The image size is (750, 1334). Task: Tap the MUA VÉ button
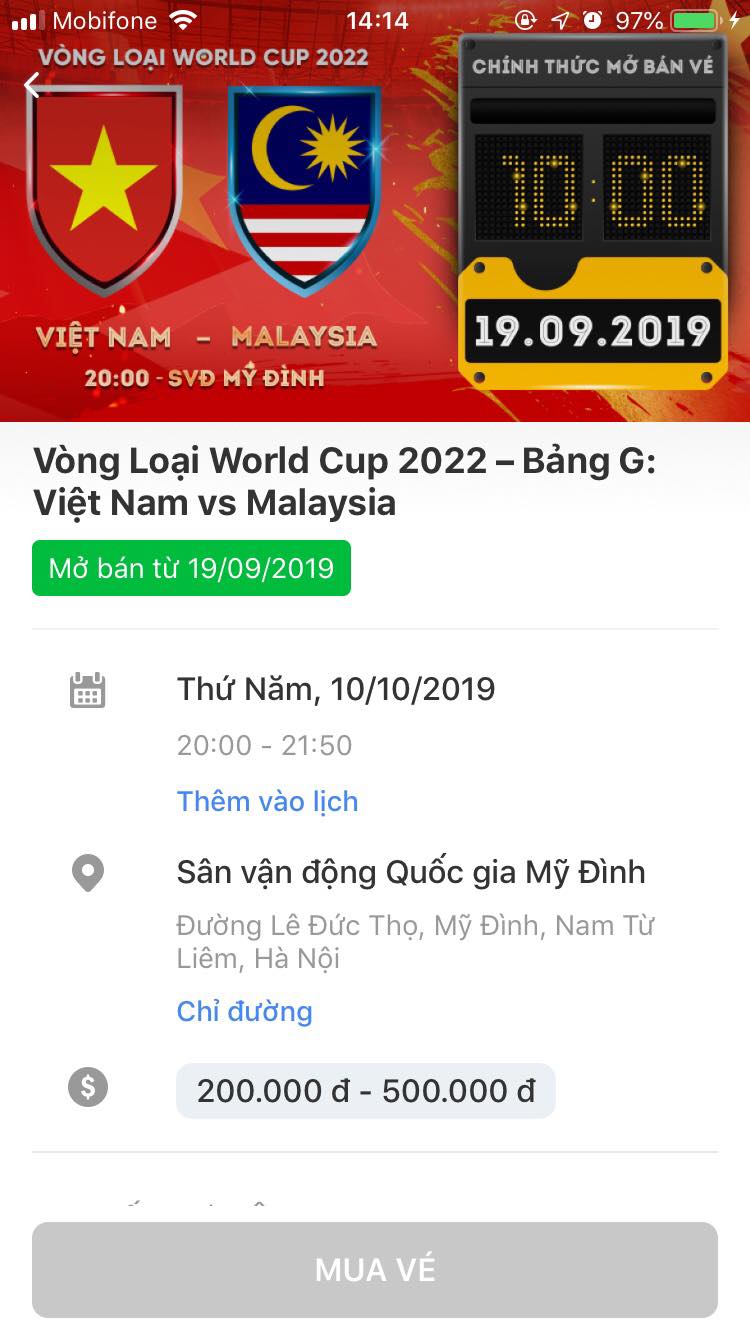coord(375,1269)
